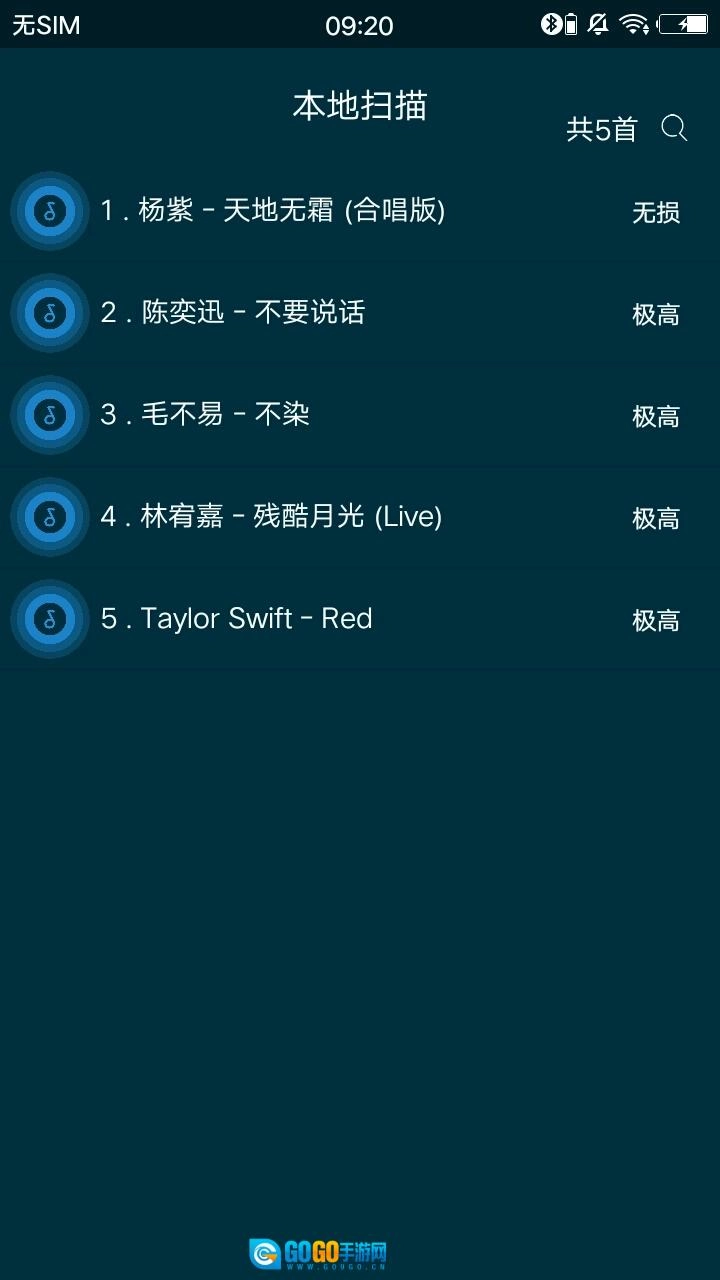
Task: Tap the mute notification status icon
Action: click(x=597, y=24)
